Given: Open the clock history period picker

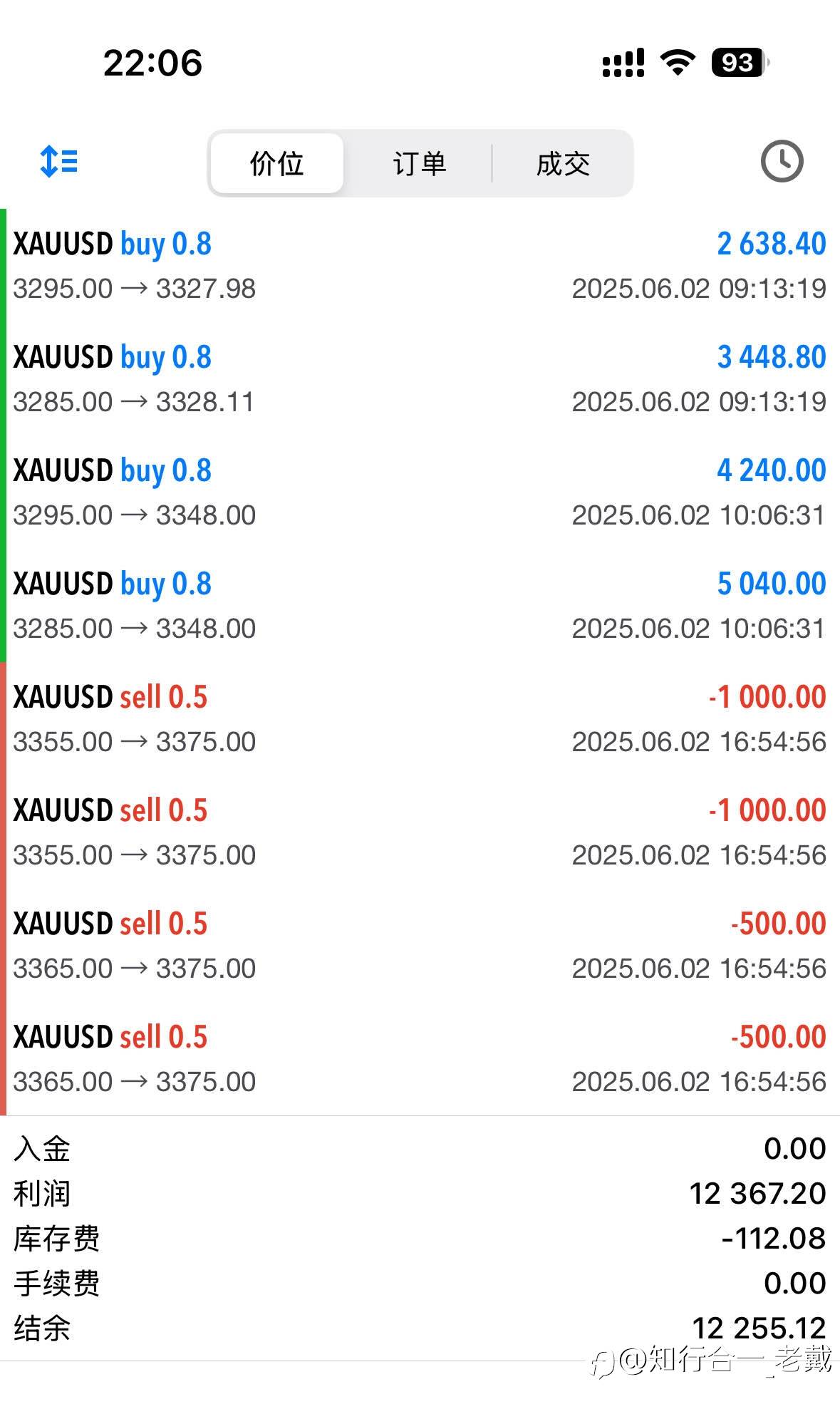Looking at the screenshot, I should point(782,162).
